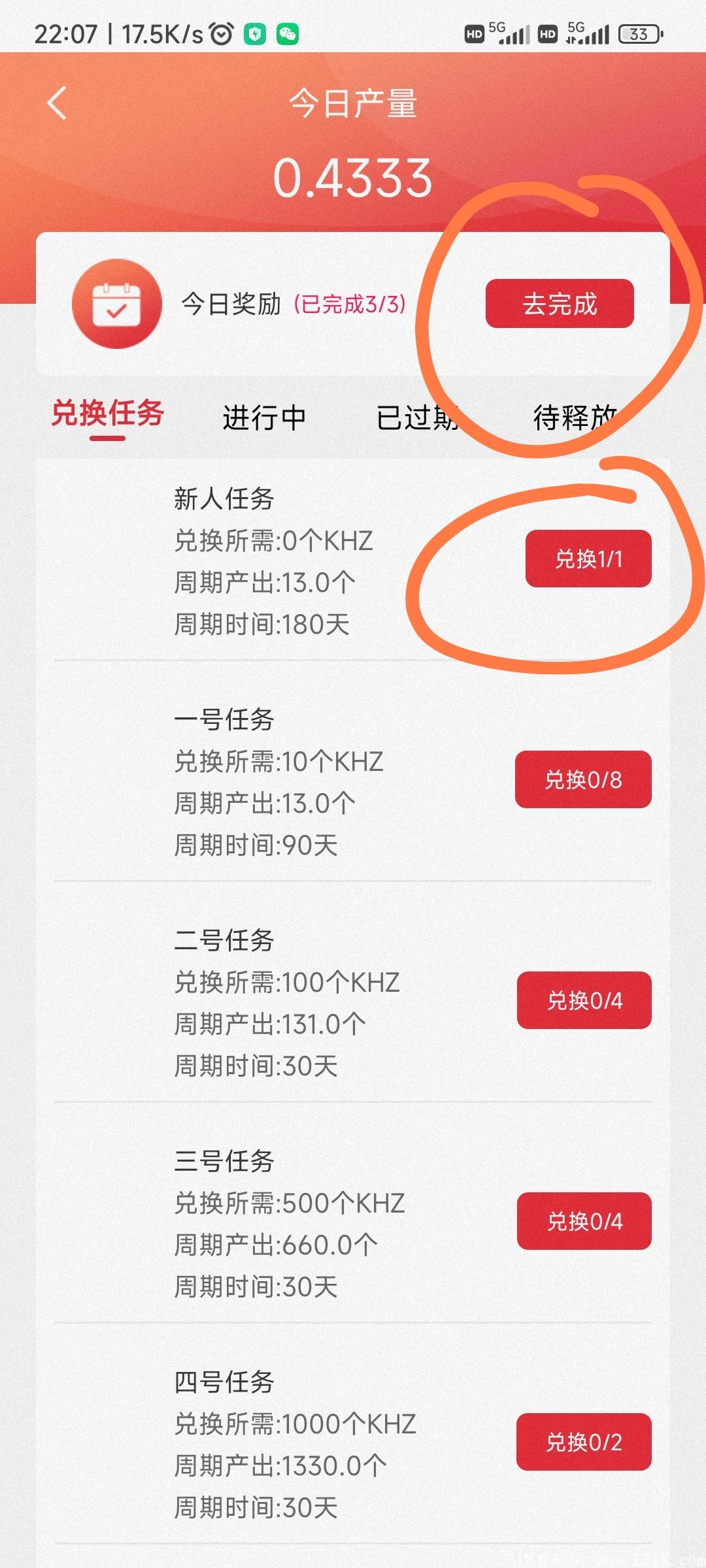Switch to the 待释放 tab
The image size is (706, 1568).
click(x=575, y=417)
